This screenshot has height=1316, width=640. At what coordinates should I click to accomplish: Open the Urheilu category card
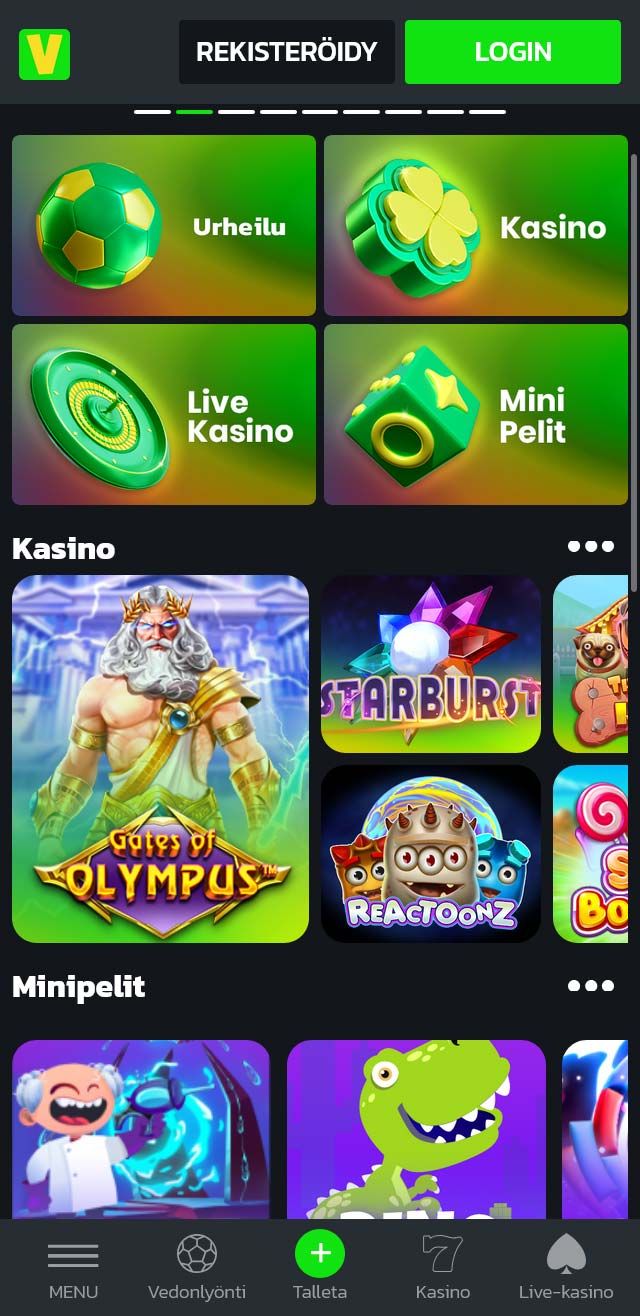click(164, 226)
